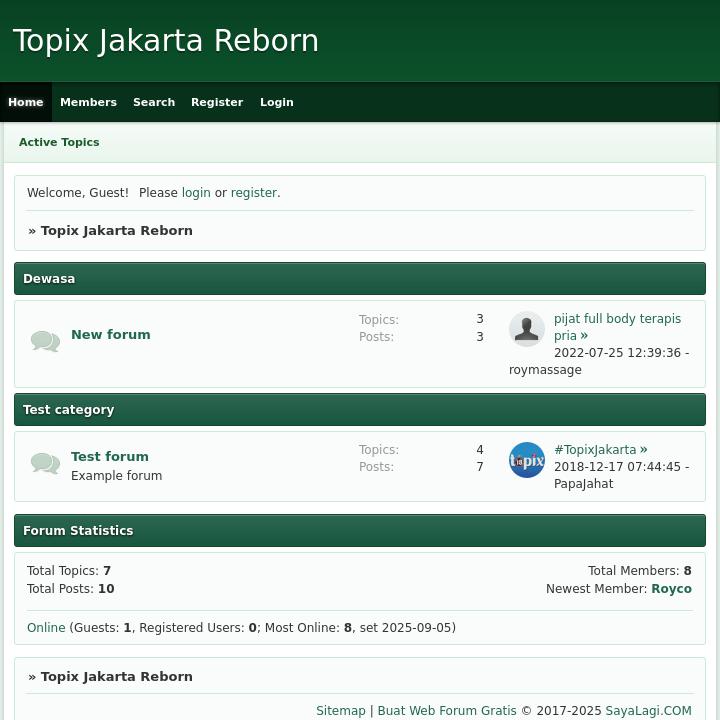Visit the SayaLagi.COM footer link

tap(648, 711)
